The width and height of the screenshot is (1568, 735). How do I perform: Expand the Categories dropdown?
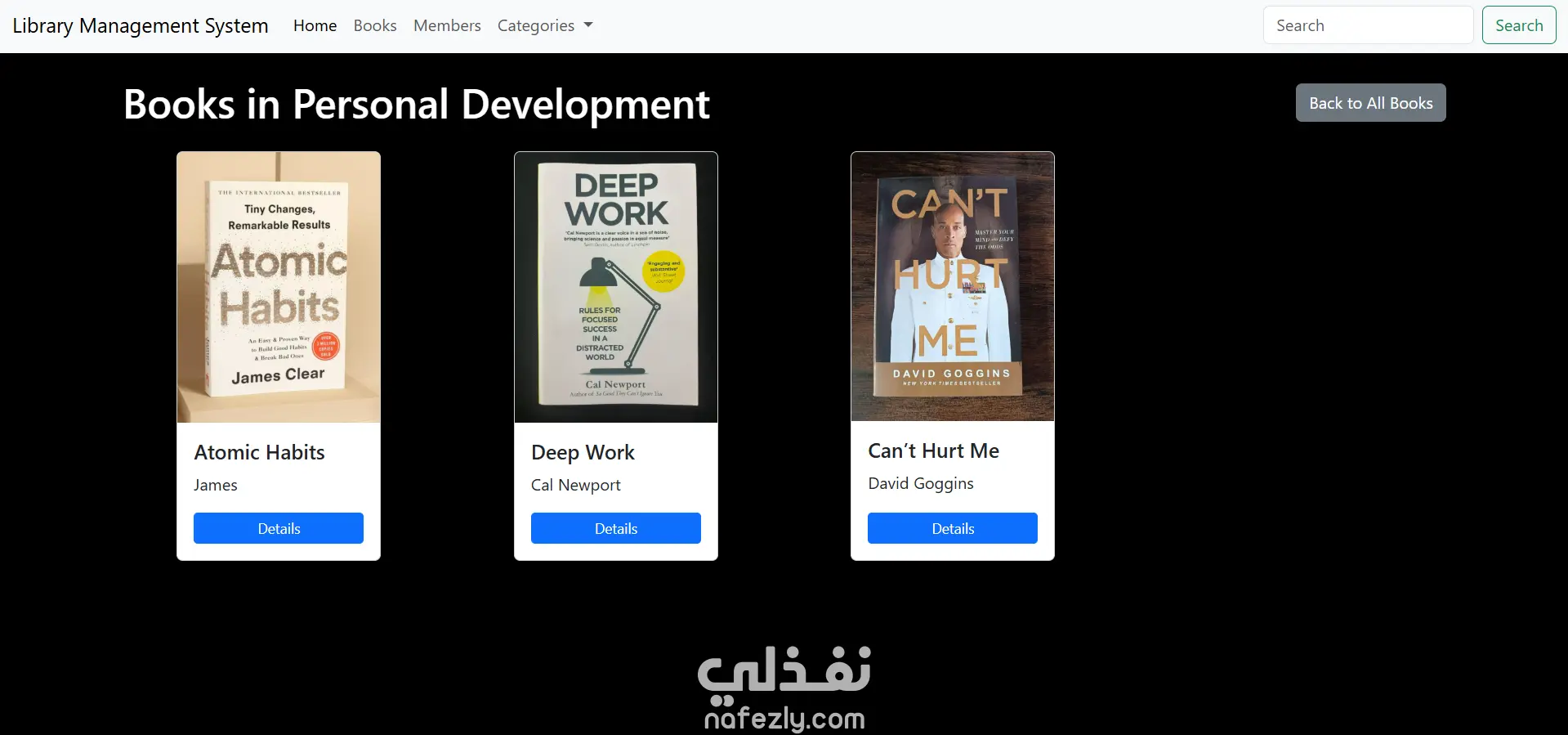coord(544,26)
